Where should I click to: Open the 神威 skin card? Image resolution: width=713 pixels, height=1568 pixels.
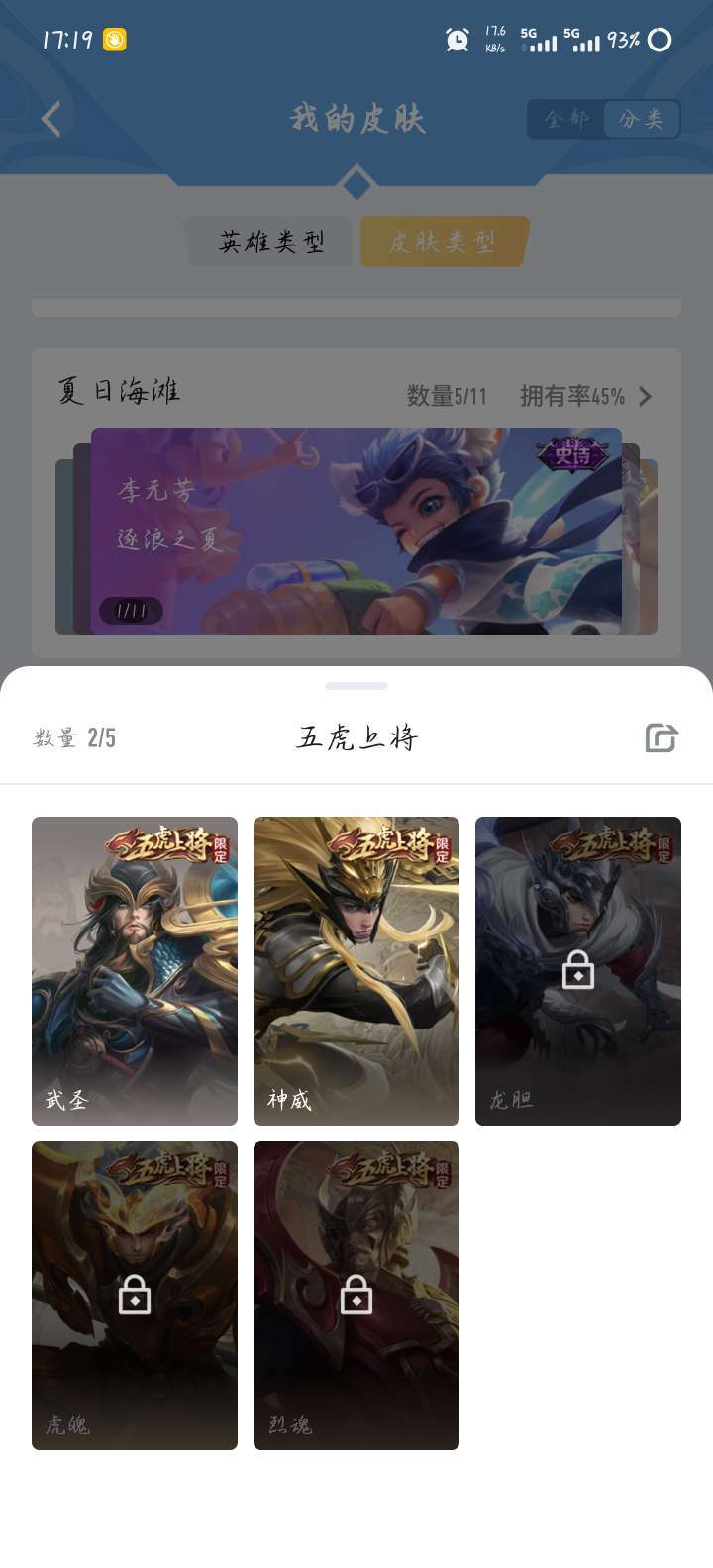(356, 970)
